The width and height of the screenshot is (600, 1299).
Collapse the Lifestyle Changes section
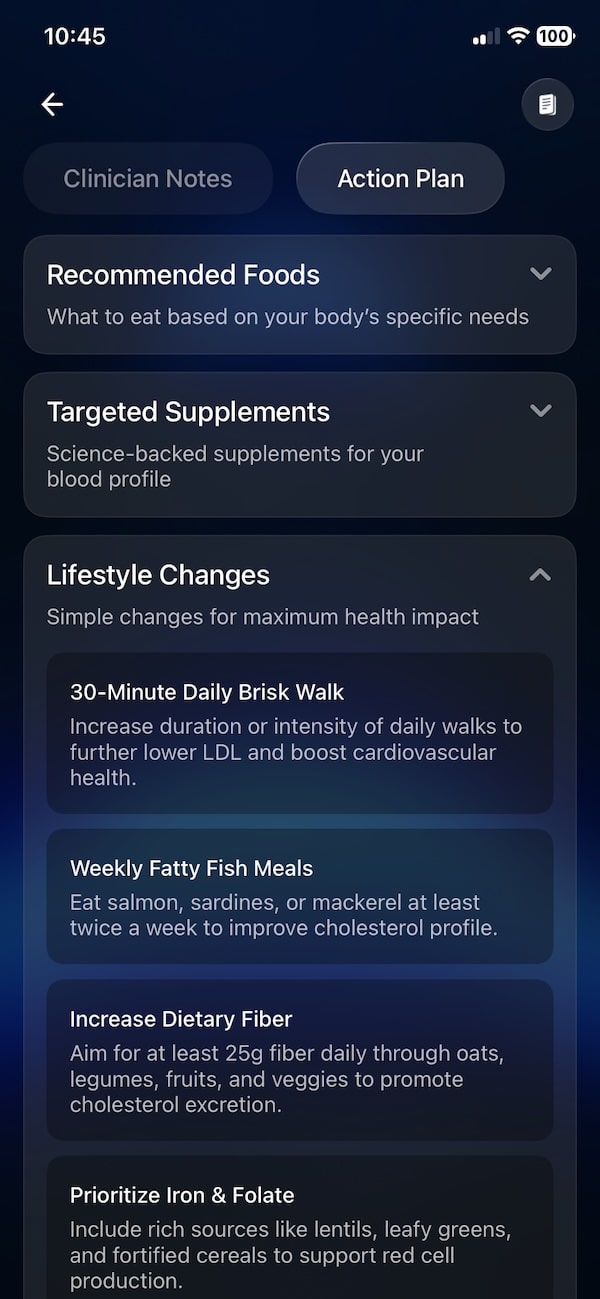coord(540,574)
